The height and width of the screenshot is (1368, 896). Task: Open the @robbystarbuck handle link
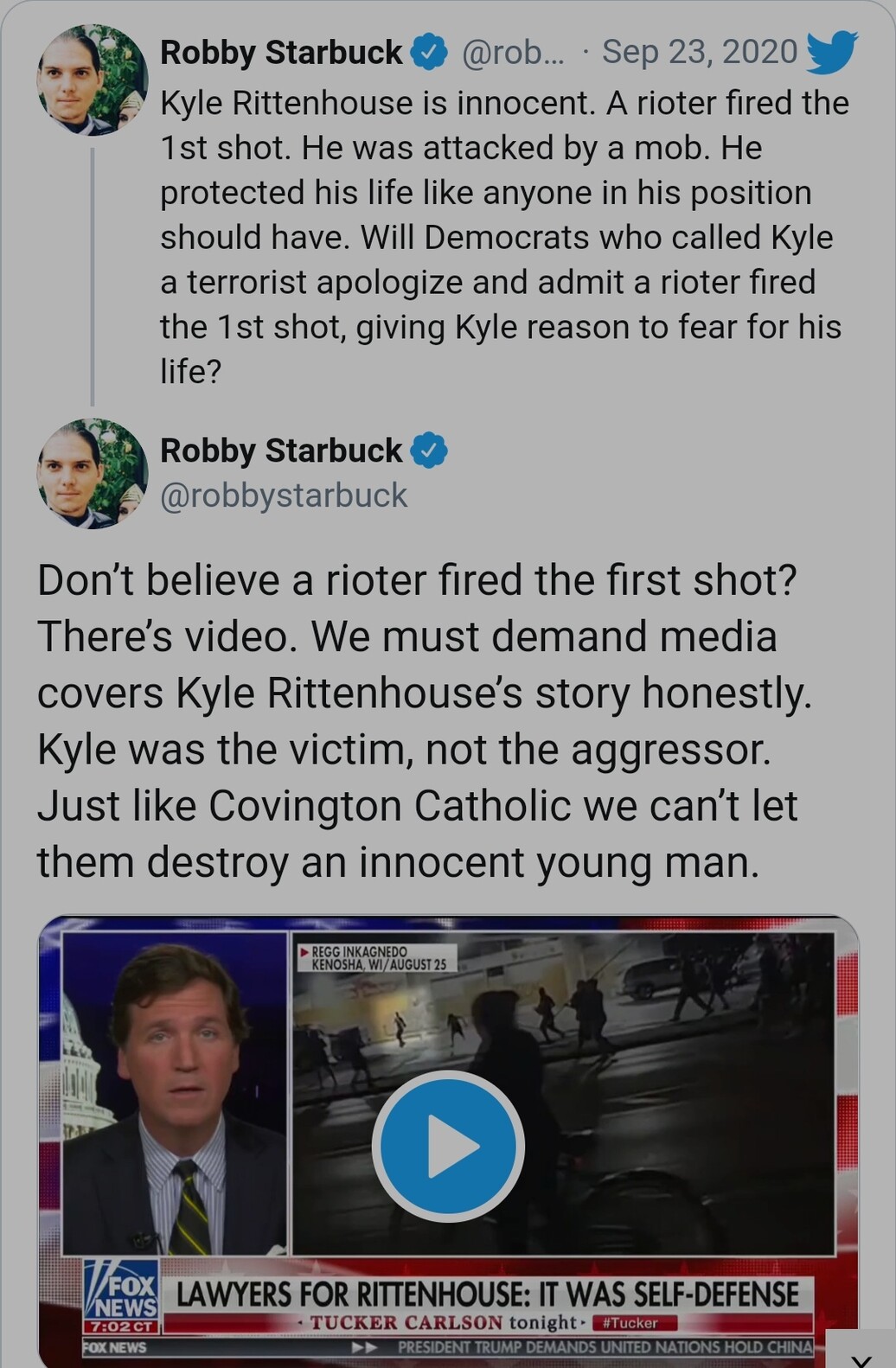click(x=284, y=495)
